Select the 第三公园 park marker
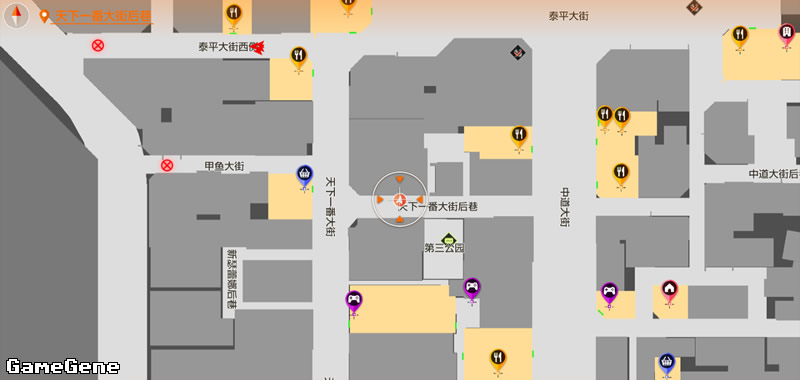800x380 pixels. tap(448, 239)
